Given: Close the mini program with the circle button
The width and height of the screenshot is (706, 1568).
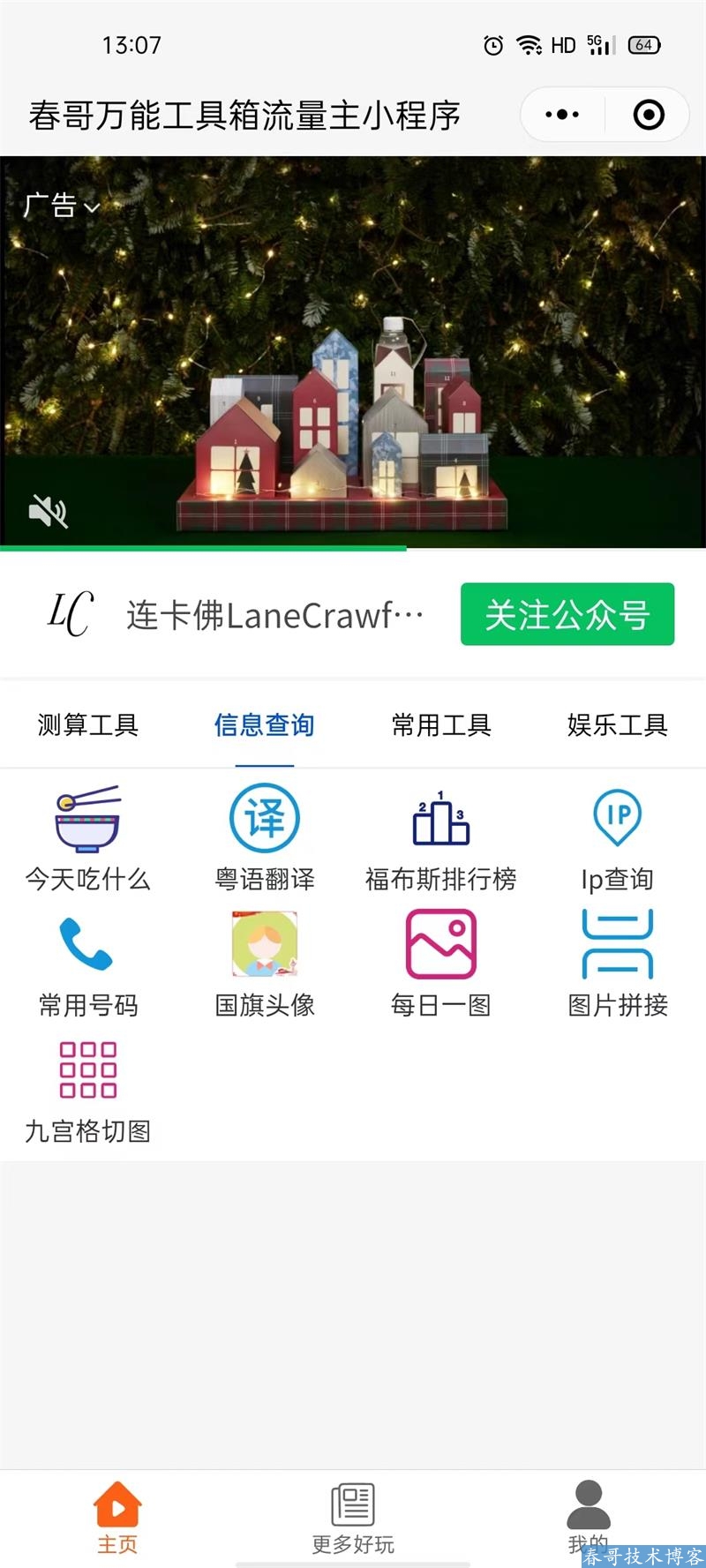Looking at the screenshot, I should [x=649, y=115].
